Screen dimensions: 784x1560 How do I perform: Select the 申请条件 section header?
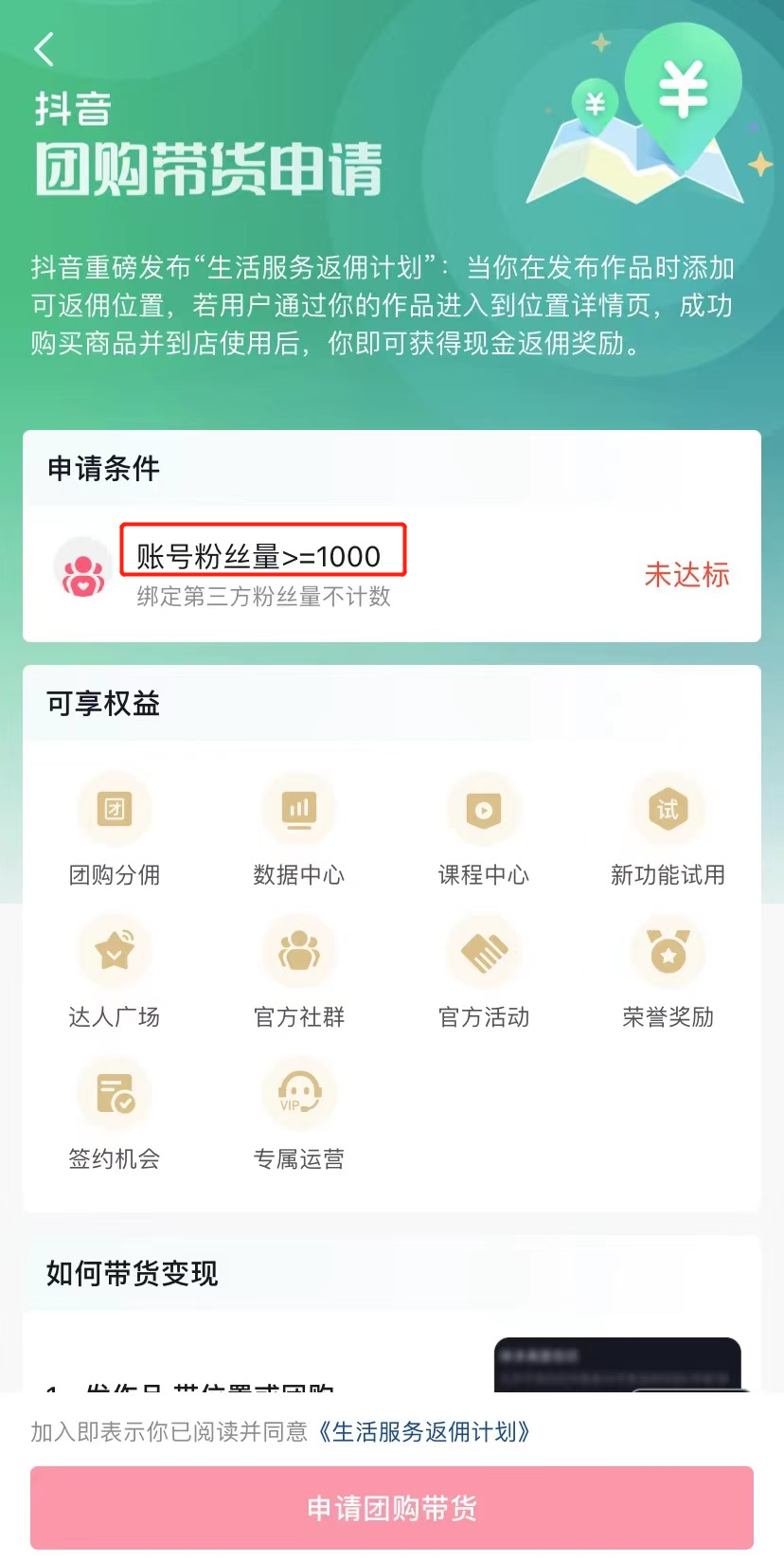(x=104, y=469)
